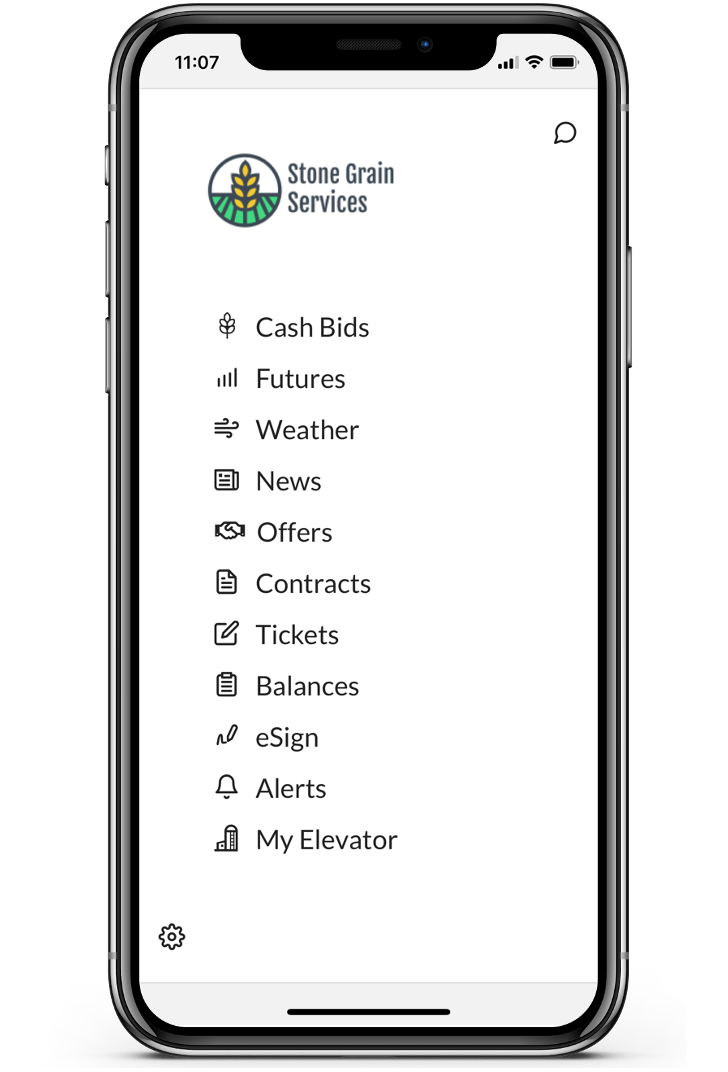Go to News

click(x=288, y=482)
